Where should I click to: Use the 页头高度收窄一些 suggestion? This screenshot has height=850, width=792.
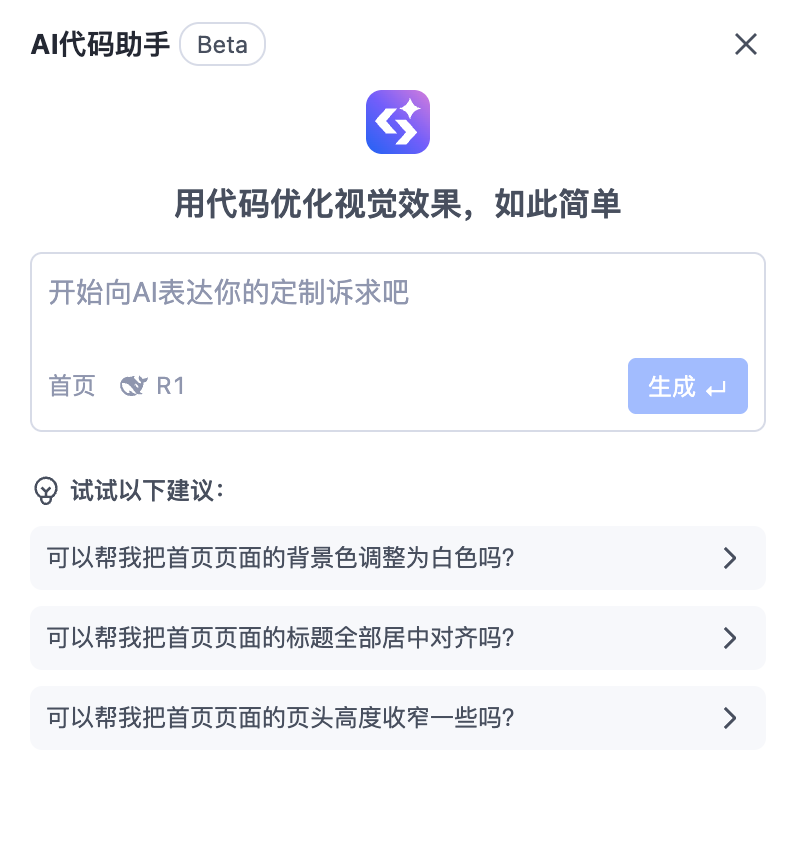click(x=397, y=718)
